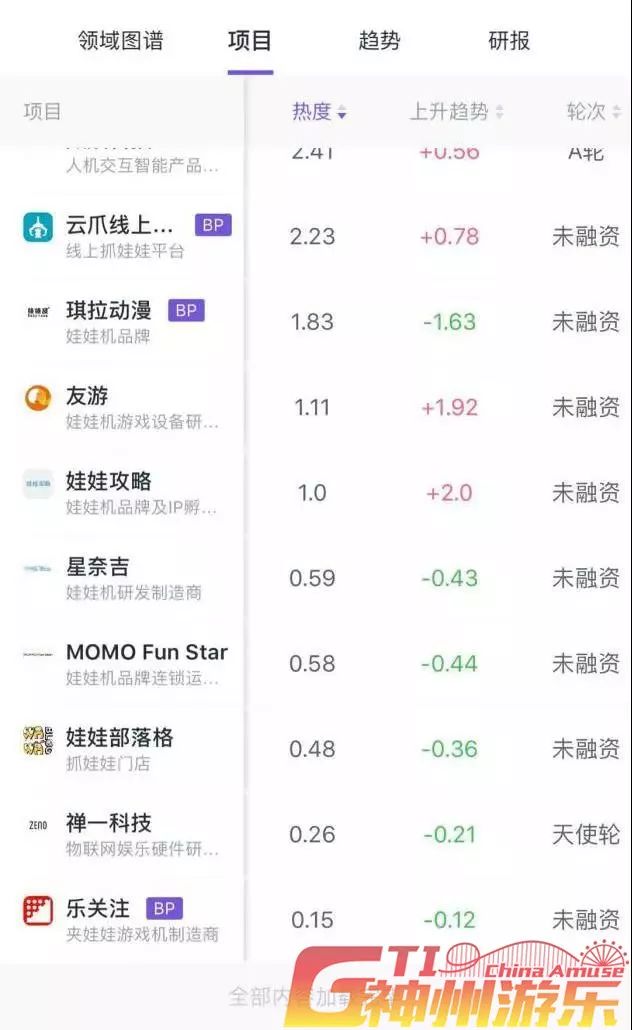Open the 趋势 tab
The width and height of the screenshot is (632, 1030).
379,41
